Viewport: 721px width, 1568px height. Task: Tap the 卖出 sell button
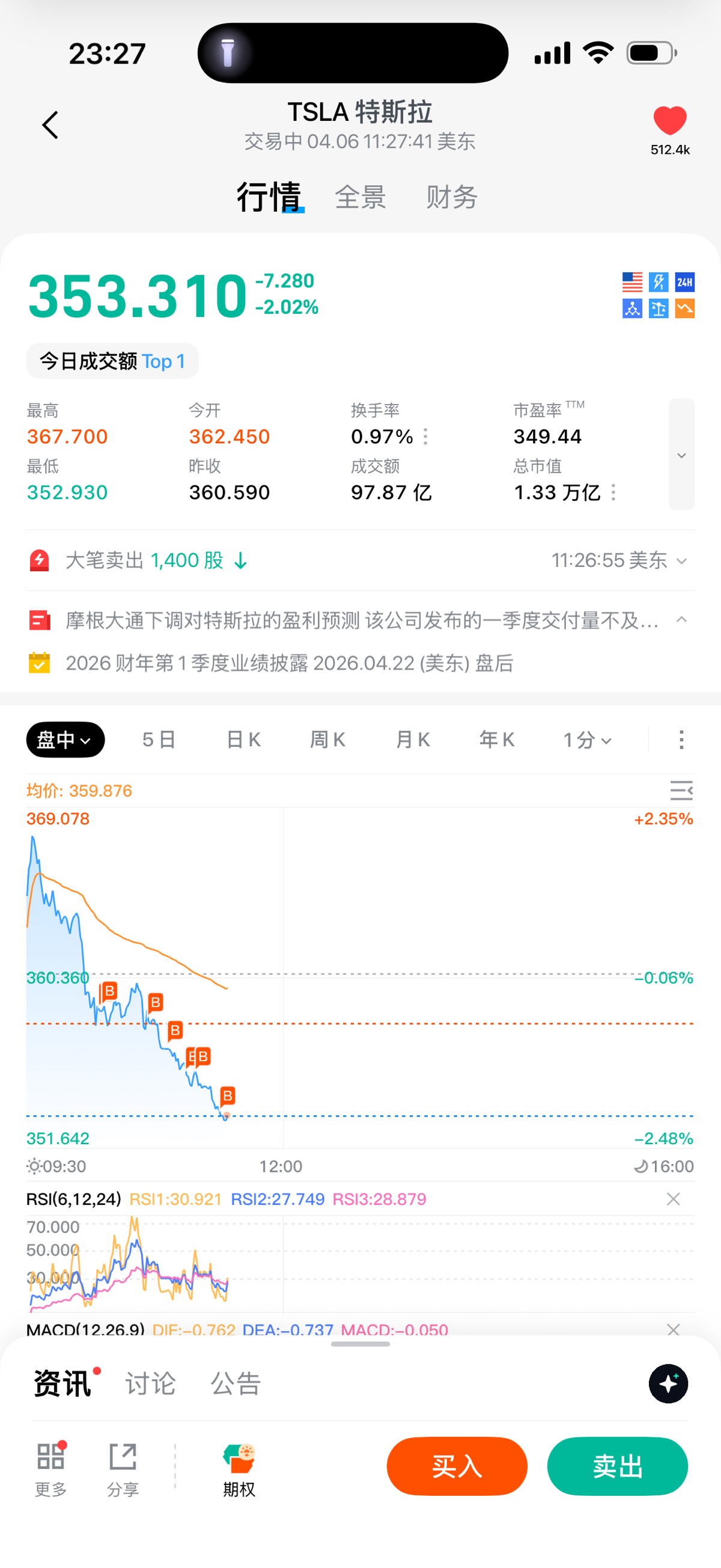pos(617,1466)
